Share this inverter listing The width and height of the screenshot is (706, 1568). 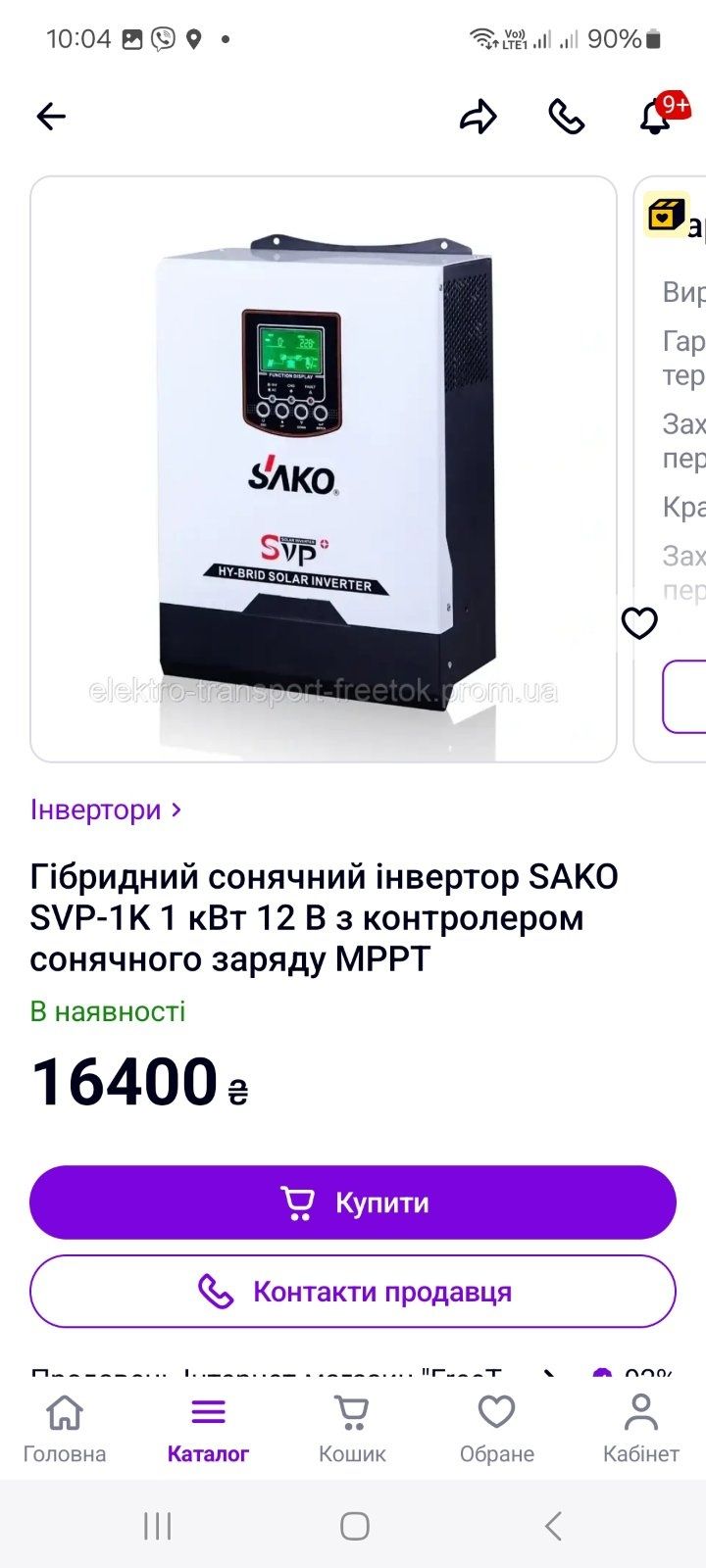pyautogui.click(x=478, y=117)
